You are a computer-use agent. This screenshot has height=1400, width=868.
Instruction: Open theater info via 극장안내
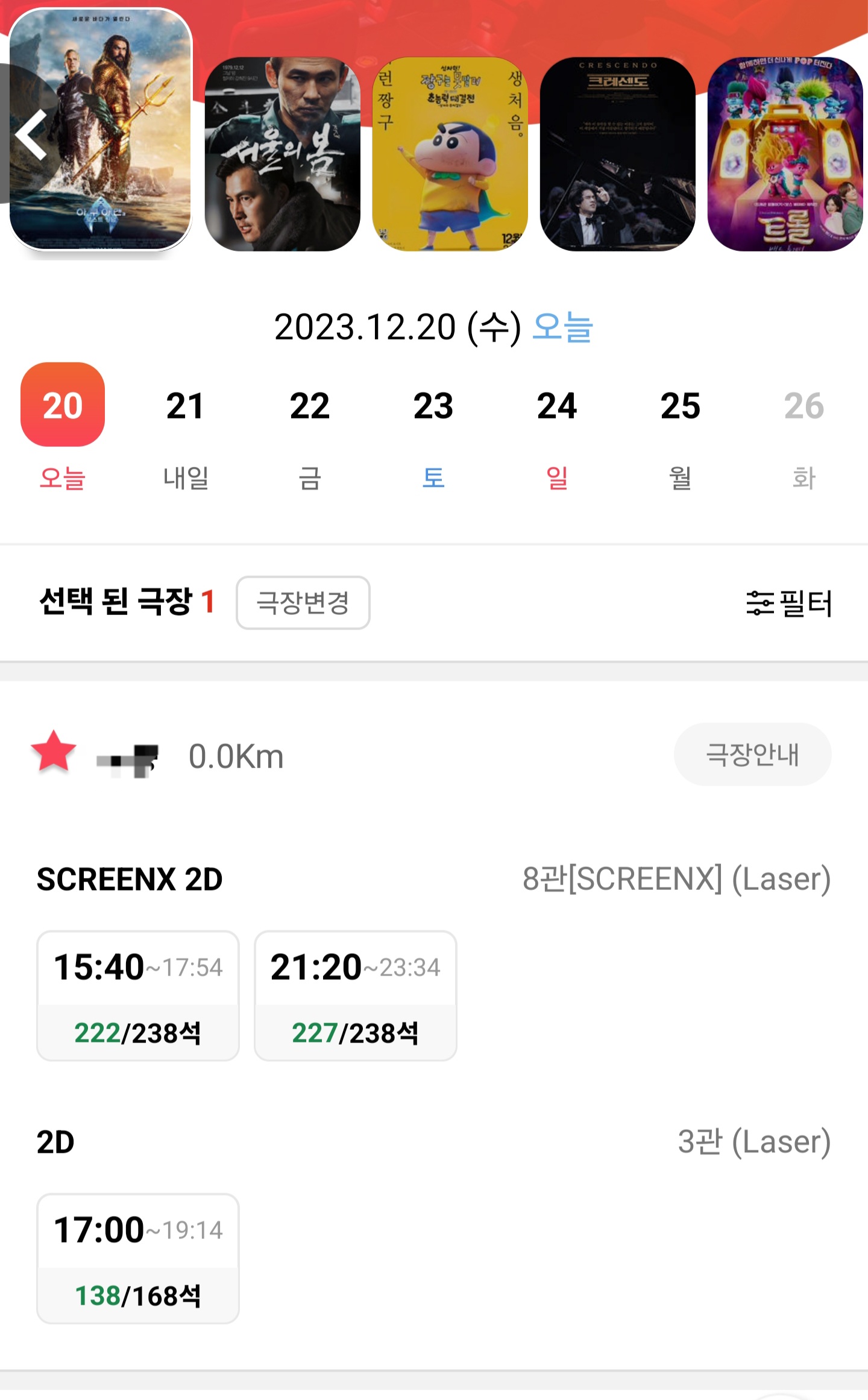click(x=752, y=754)
